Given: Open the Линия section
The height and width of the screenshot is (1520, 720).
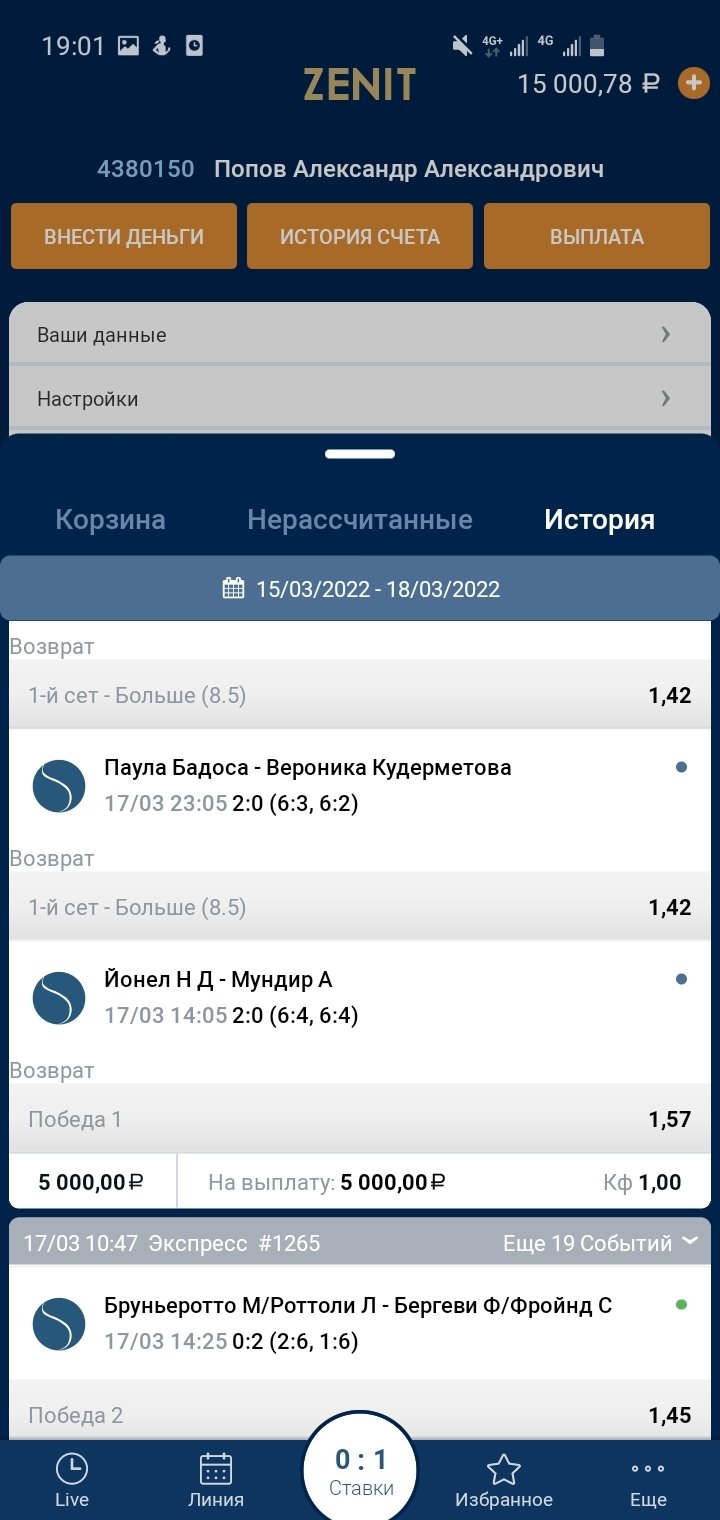Looking at the screenshot, I should [x=216, y=1480].
